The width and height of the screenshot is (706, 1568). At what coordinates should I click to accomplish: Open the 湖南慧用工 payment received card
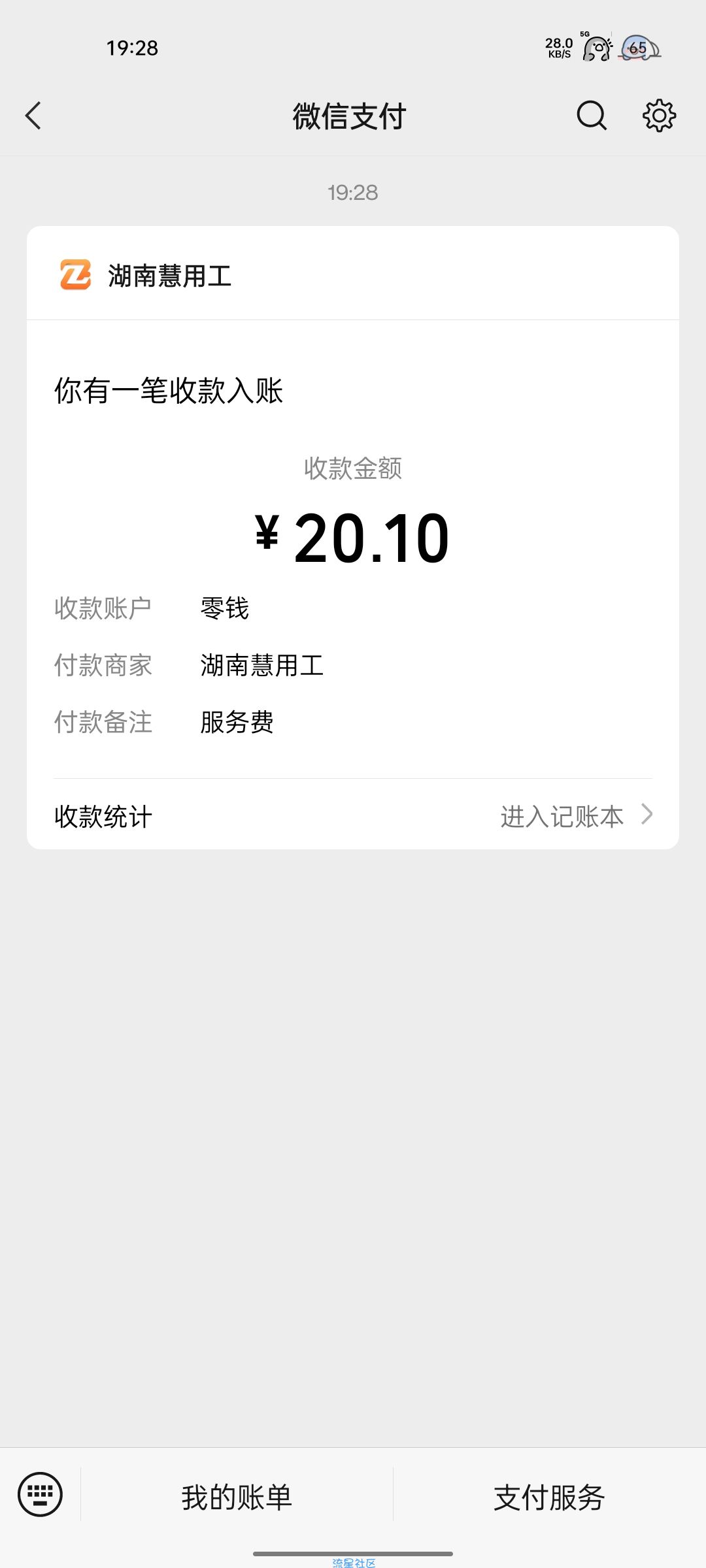point(353,537)
